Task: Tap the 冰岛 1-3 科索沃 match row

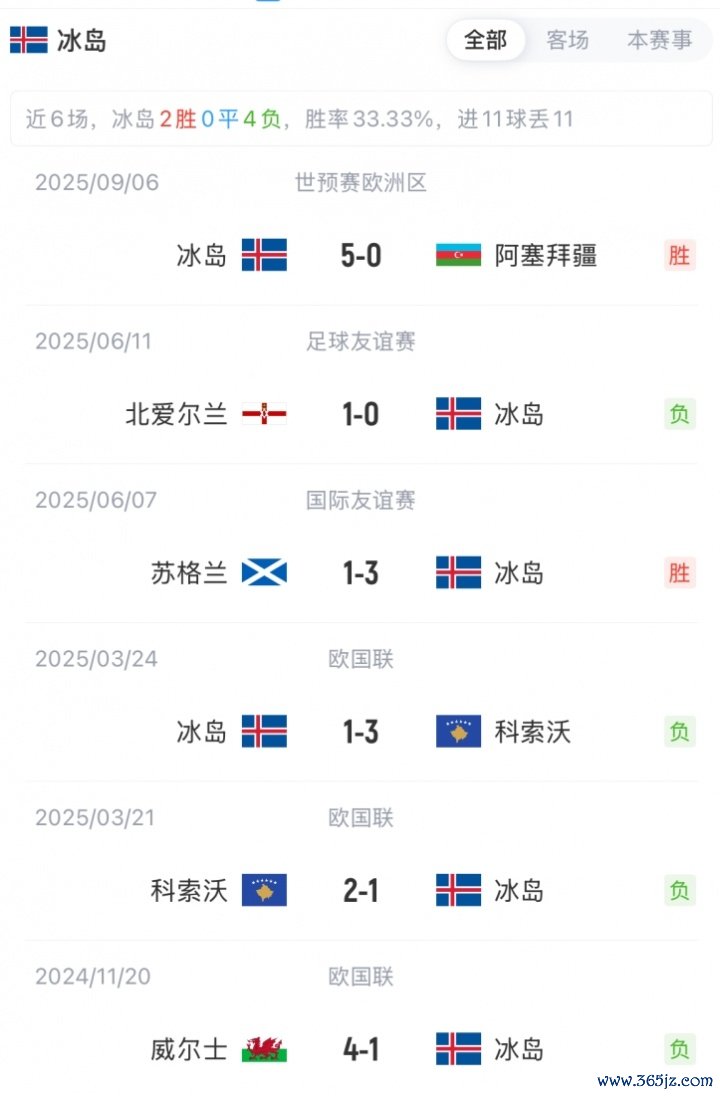Action: (x=361, y=731)
